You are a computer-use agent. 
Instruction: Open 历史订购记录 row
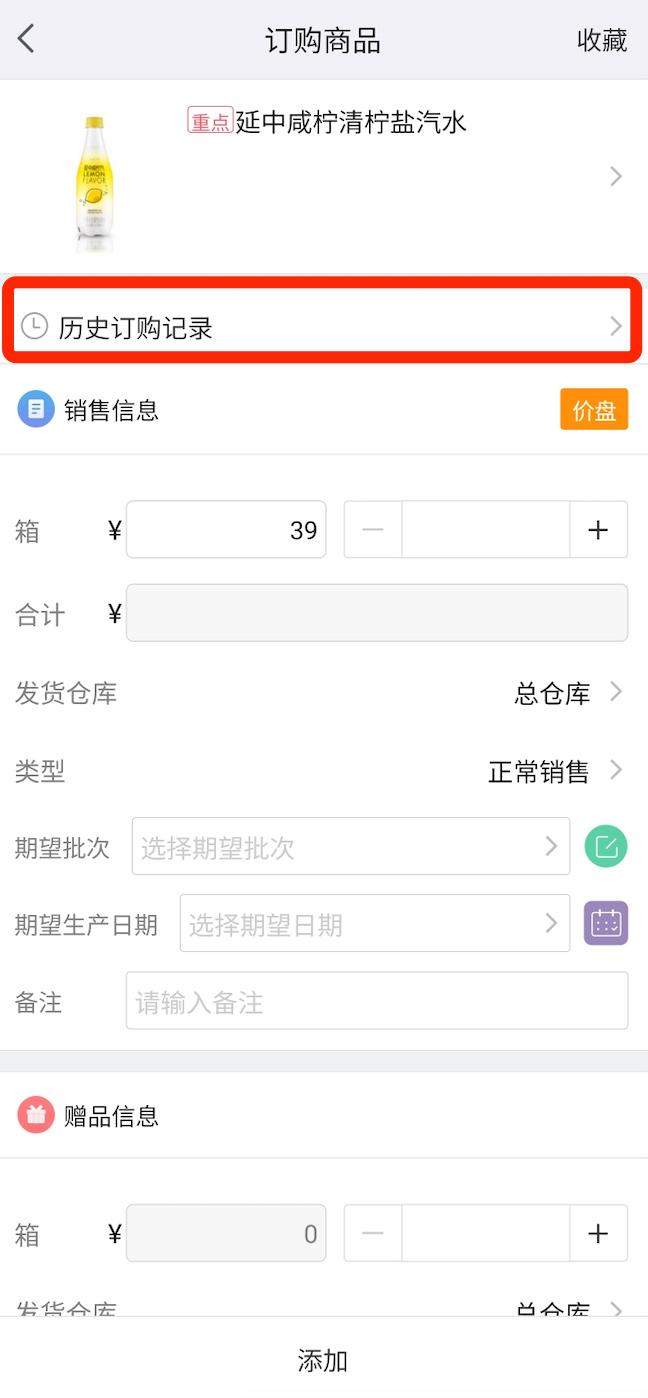pyautogui.click(x=324, y=327)
